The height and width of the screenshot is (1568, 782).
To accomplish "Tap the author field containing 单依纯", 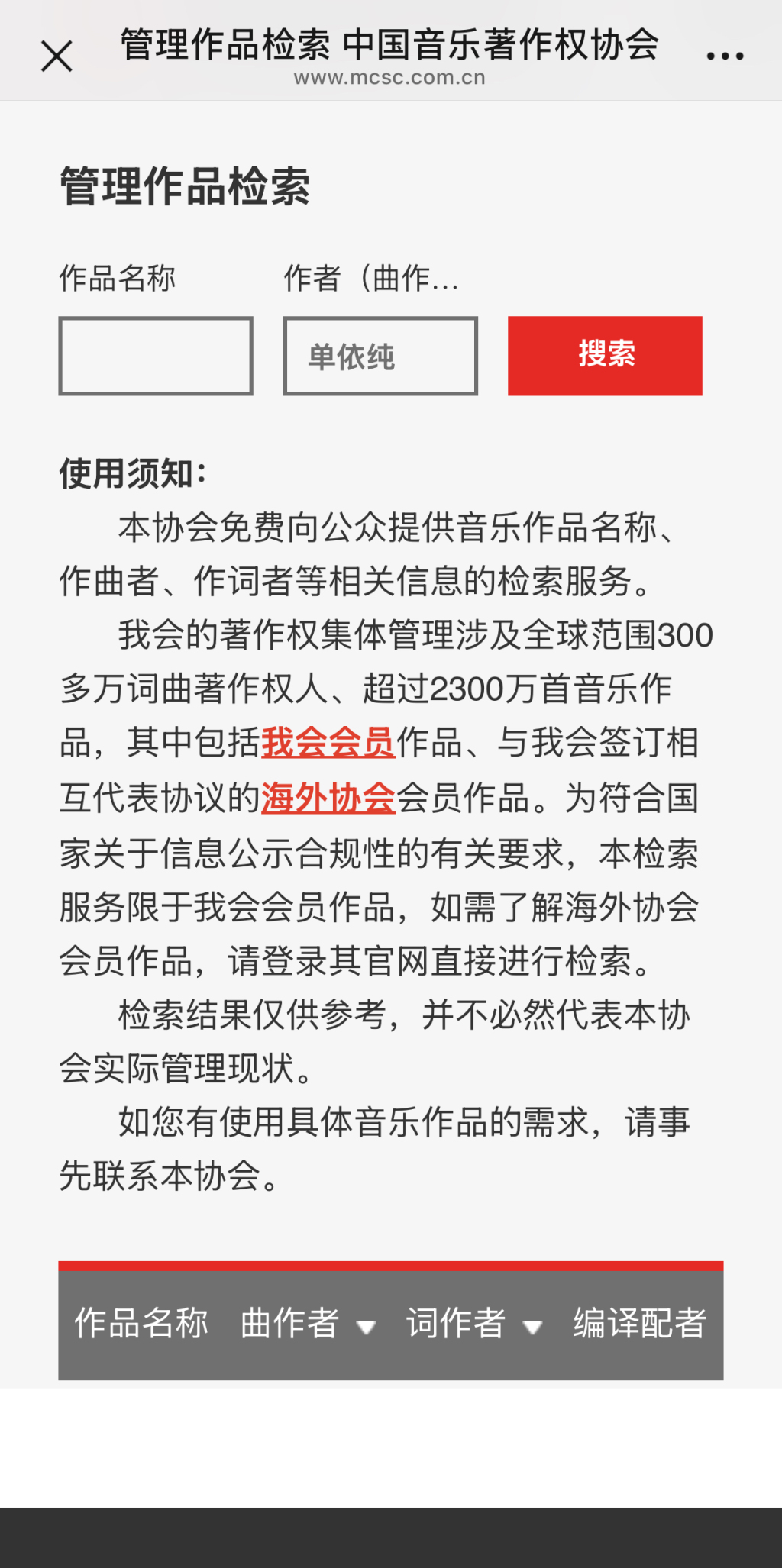I will (x=380, y=356).
